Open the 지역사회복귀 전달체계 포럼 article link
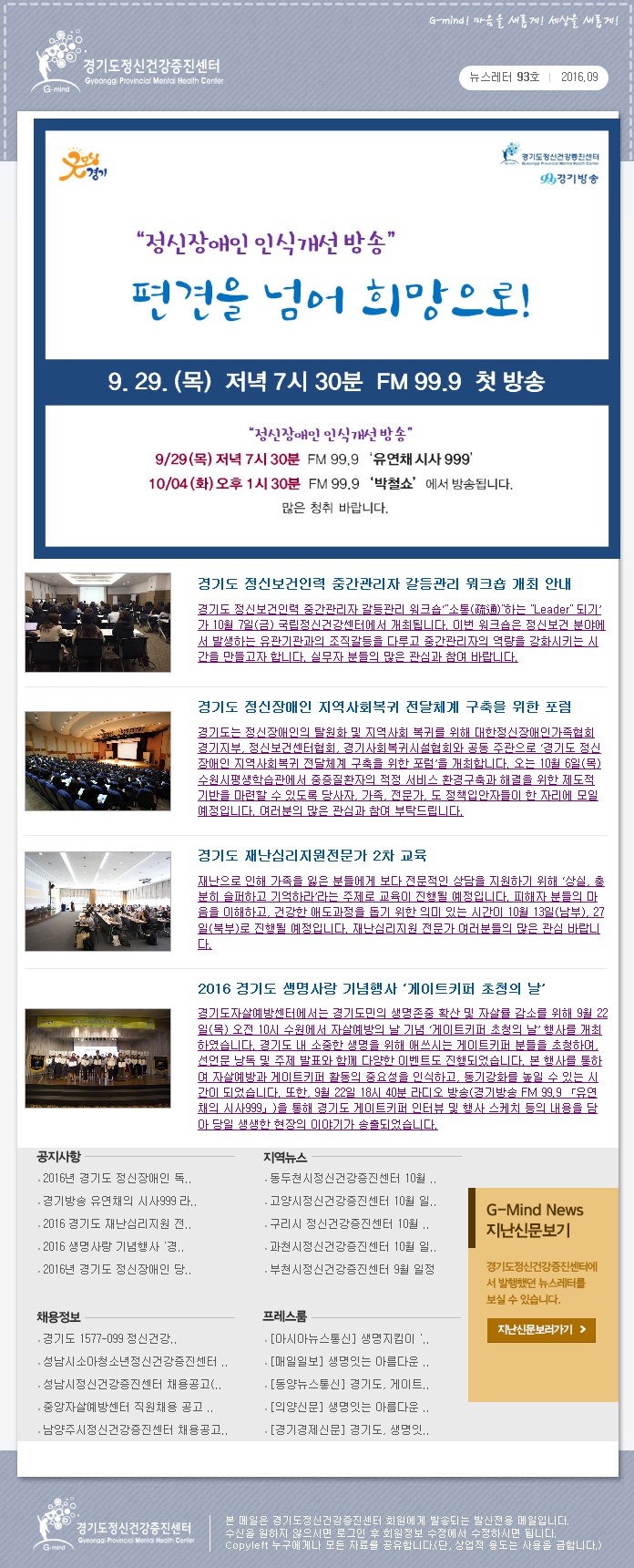The image size is (634, 1568). point(384,707)
